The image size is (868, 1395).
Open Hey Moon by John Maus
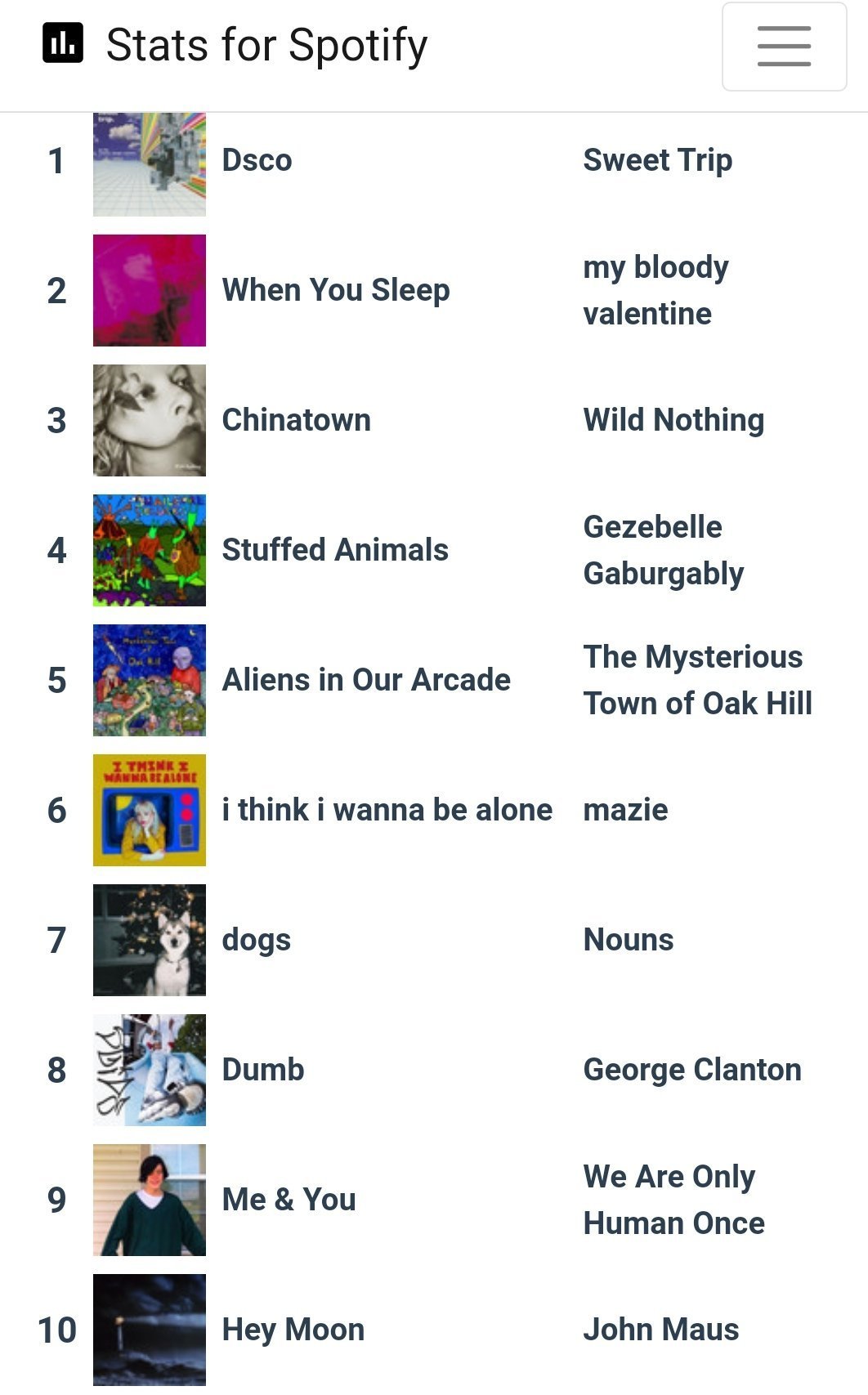point(434,1330)
